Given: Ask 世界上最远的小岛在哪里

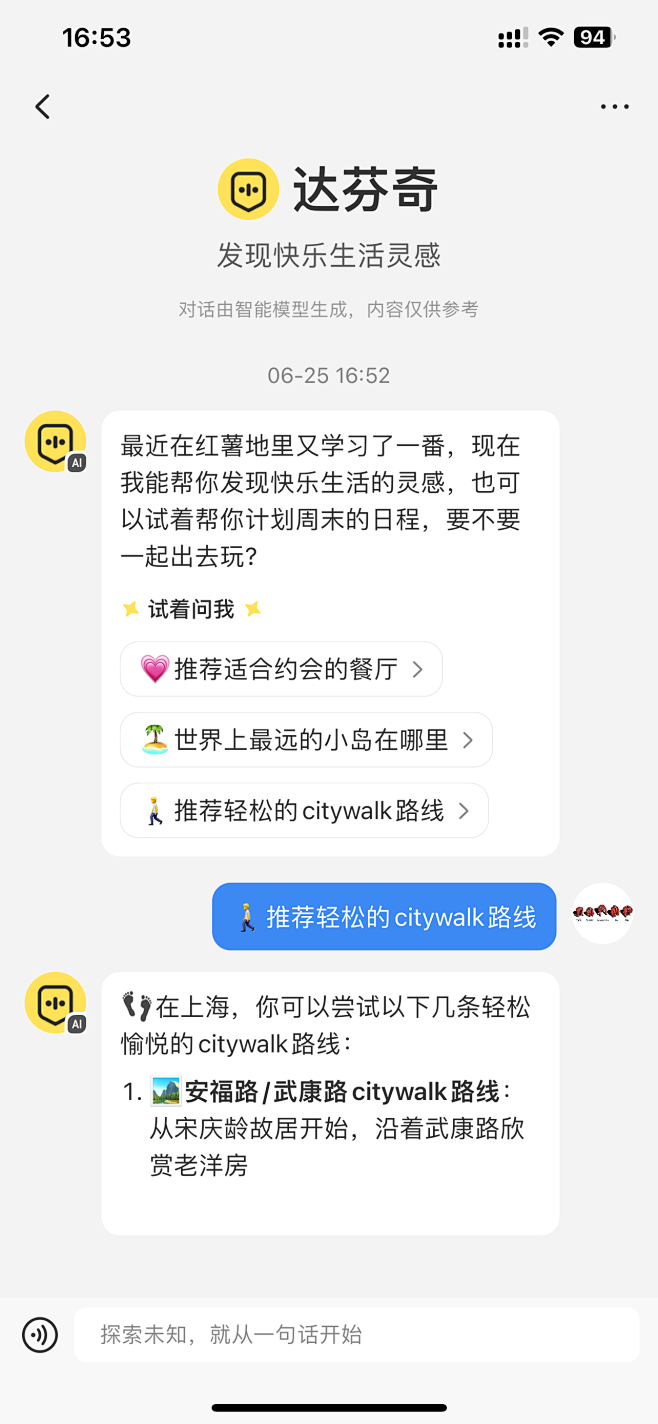Looking at the screenshot, I should tap(306, 740).
